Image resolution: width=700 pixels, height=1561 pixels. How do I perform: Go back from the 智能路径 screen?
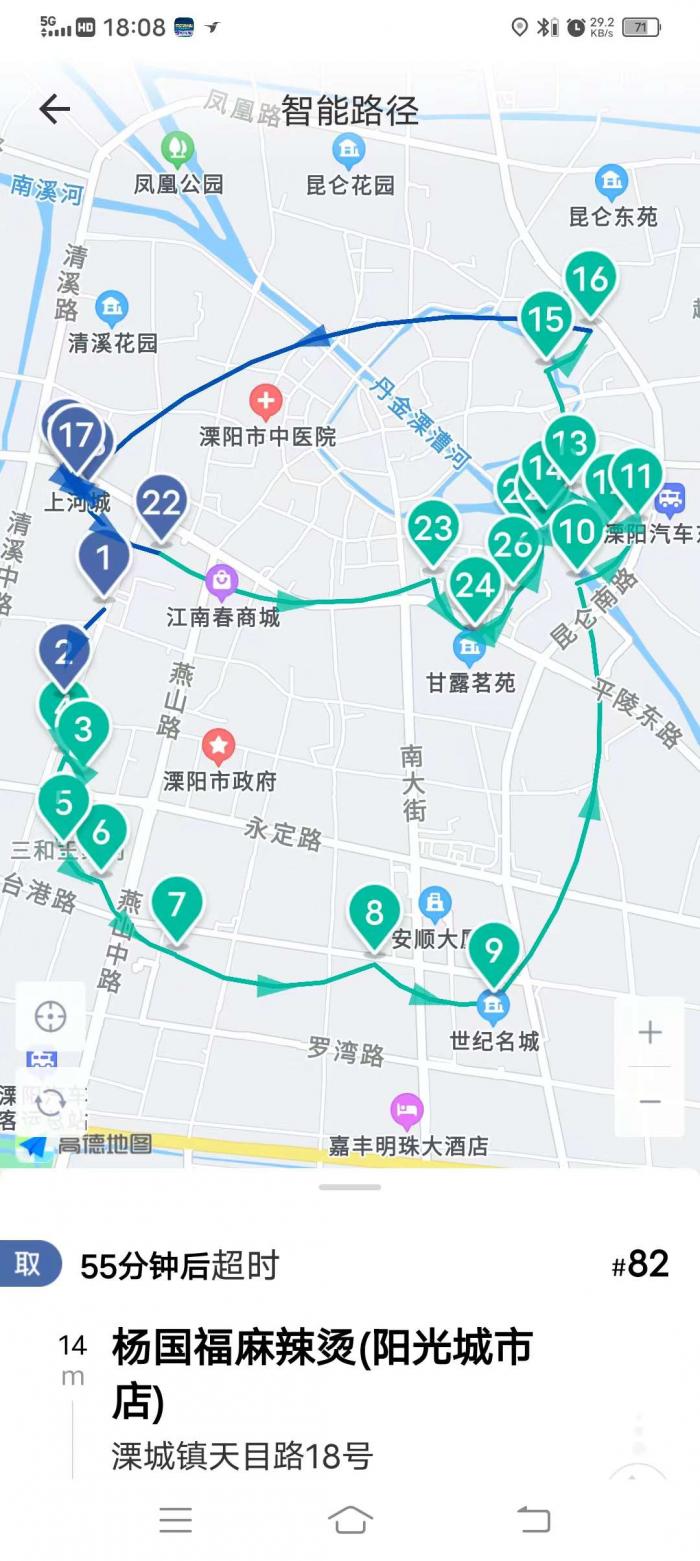pyautogui.click(x=54, y=109)
